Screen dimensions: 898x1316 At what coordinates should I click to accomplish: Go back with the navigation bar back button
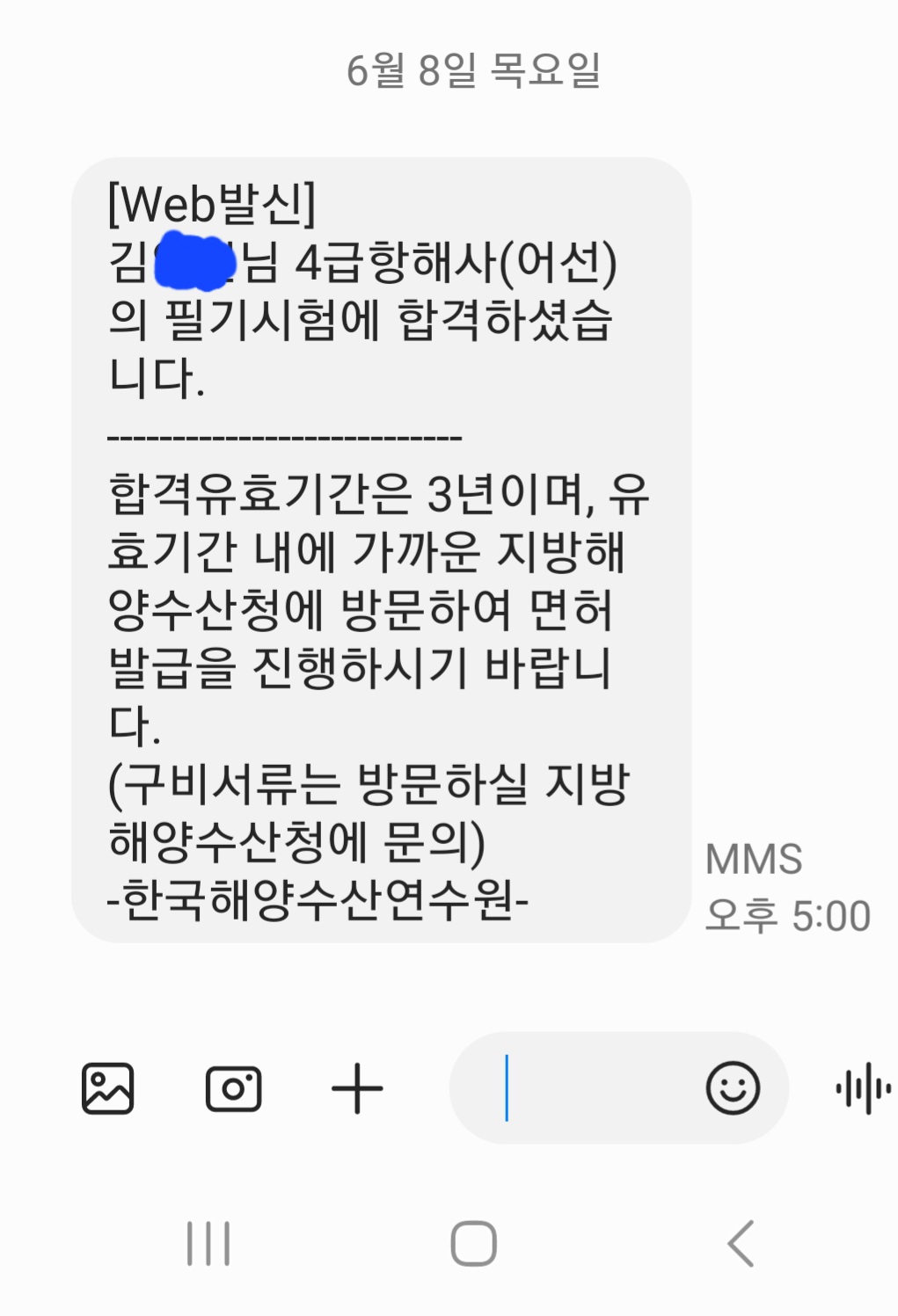[741, 1243]
